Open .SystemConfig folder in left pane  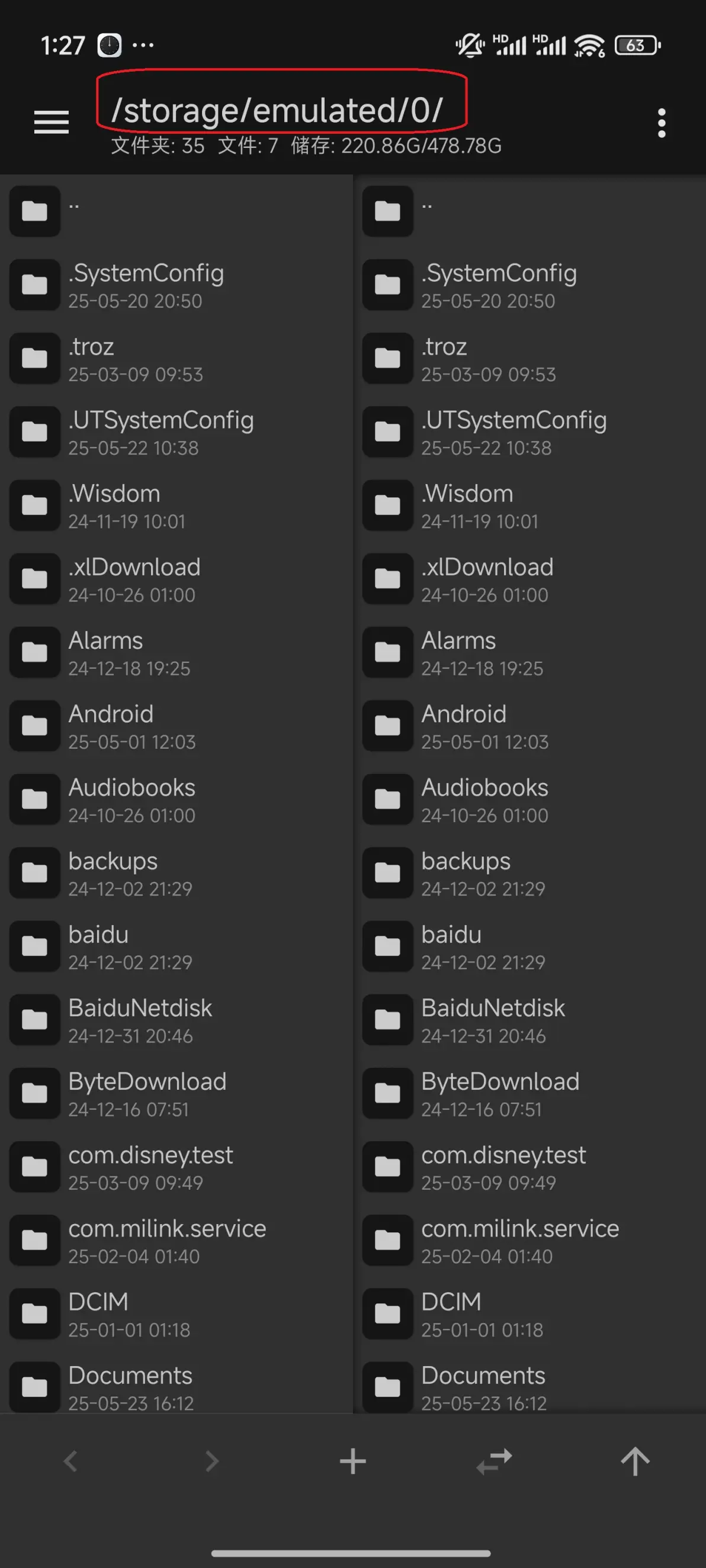[x=176, y=285]
